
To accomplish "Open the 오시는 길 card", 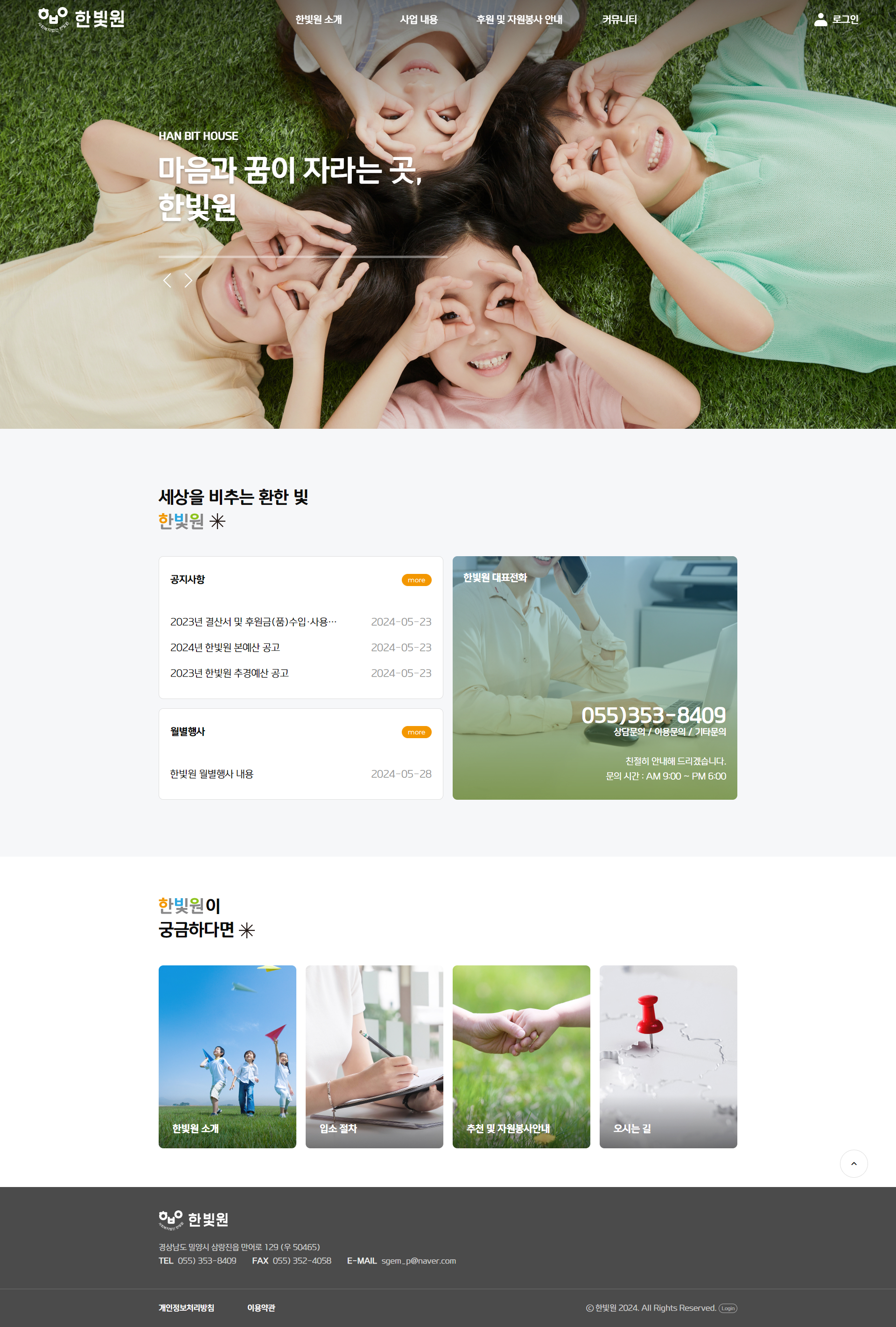I will [x=668, y=1056].
